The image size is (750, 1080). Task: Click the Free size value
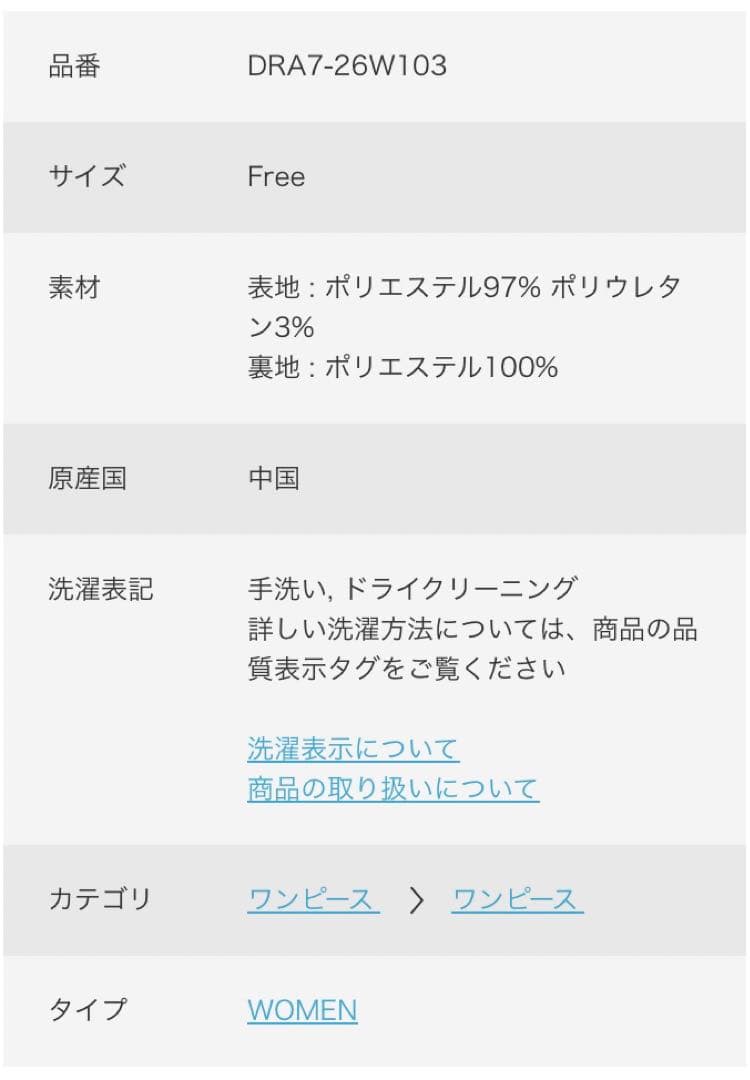pyautogui.click(x=276, y=177)
